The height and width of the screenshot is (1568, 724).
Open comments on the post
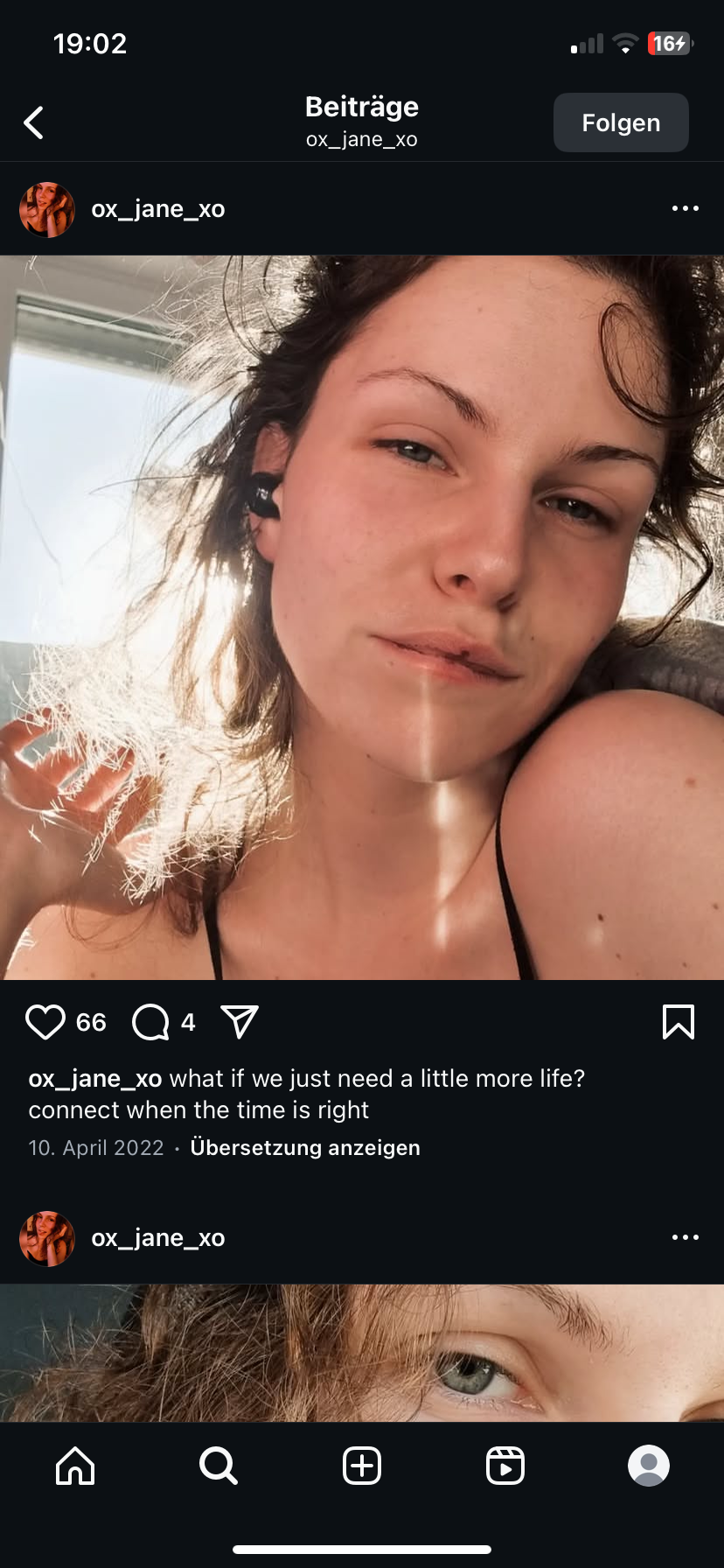tap(151, 1022)
